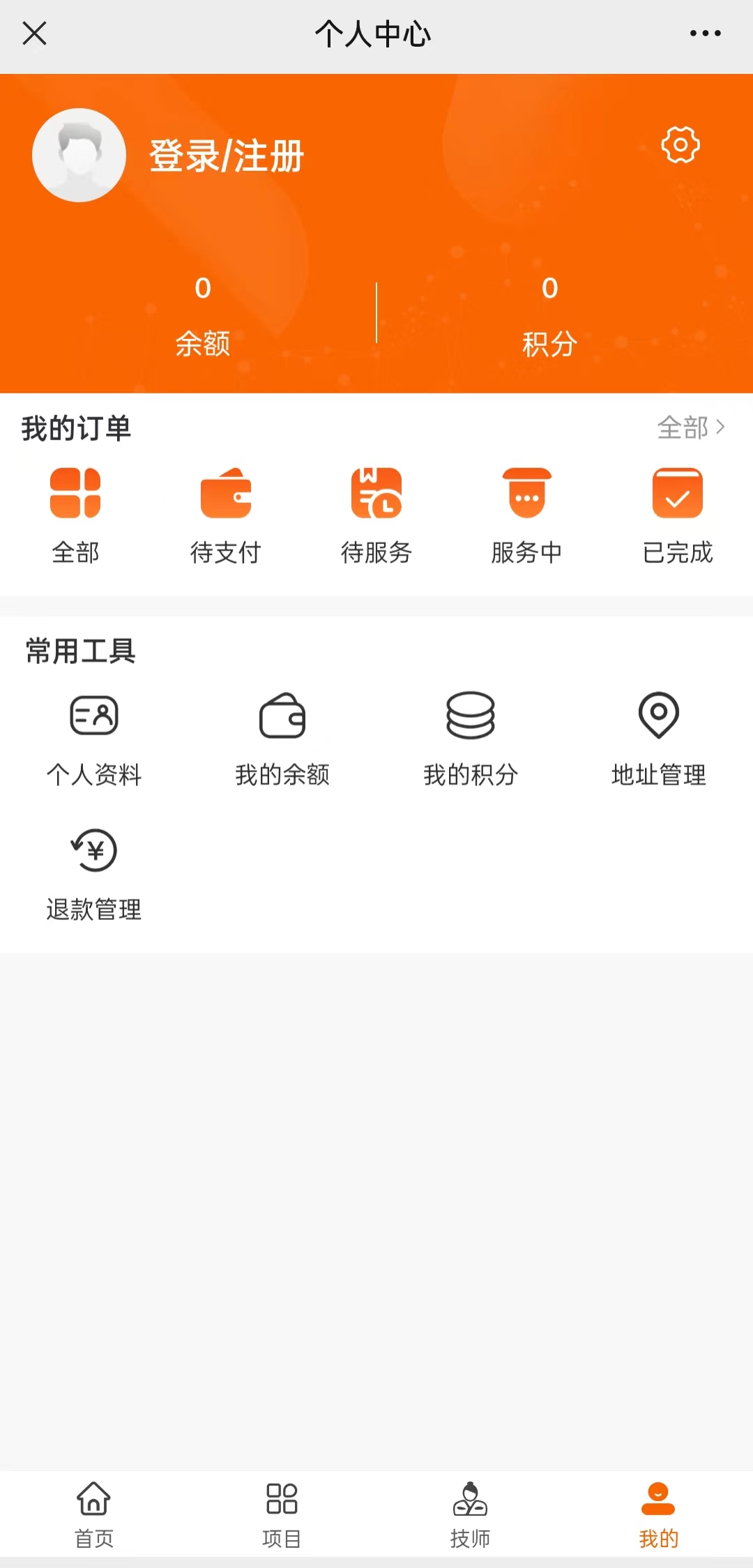The width and height of the screenshot is (753, 1568).
Task: Go to 地址管理
Action: click(659, 738)
